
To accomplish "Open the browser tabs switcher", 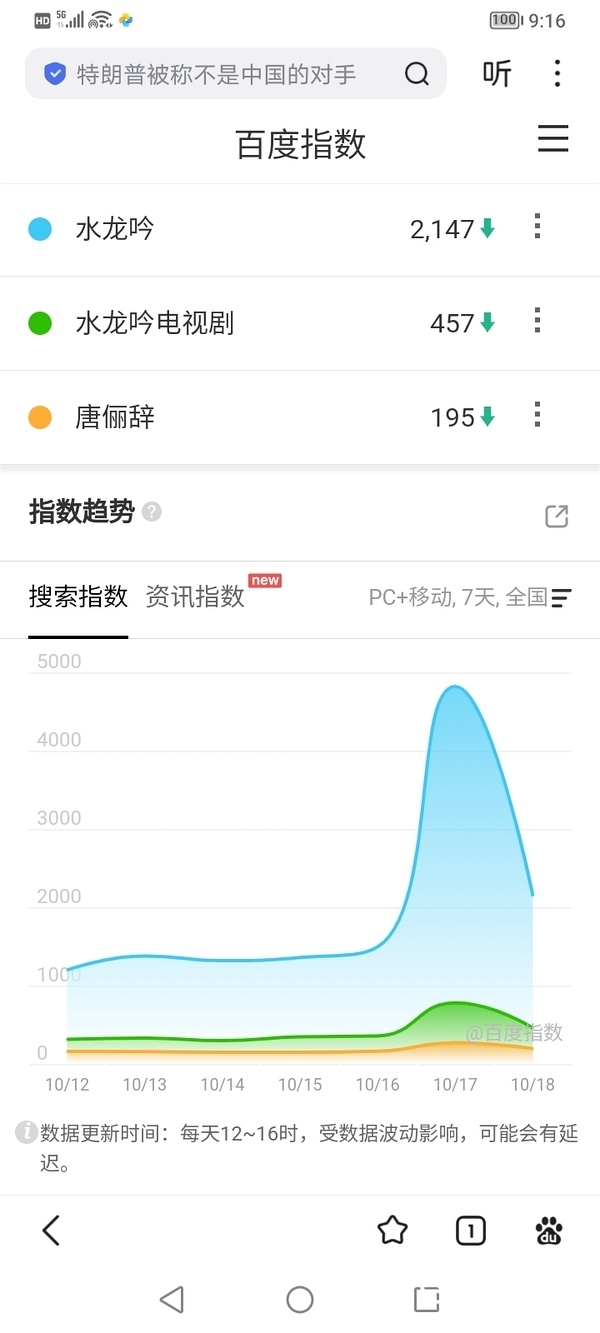I will coord(470,1230).
